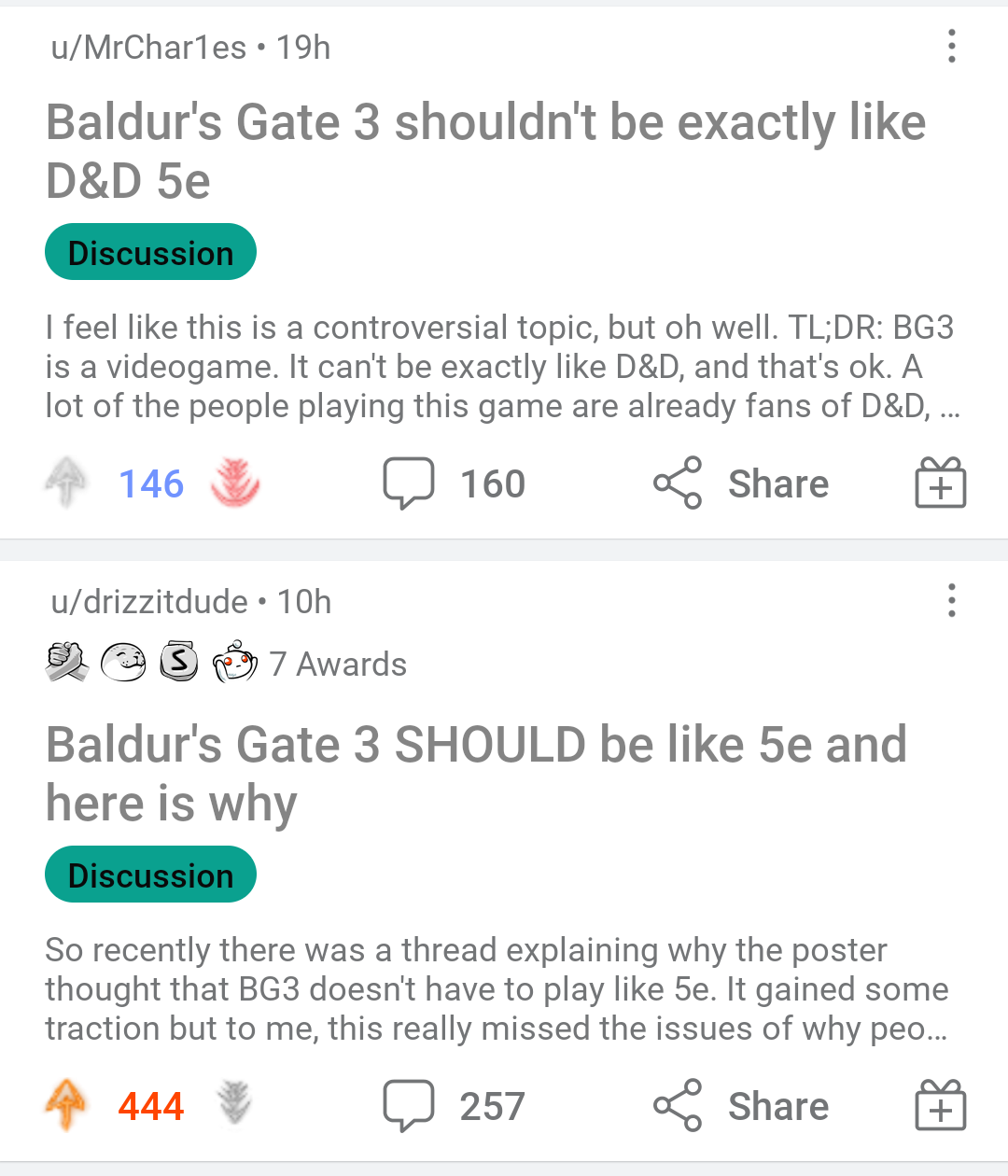This screenshot has width=1008, height=1176.
Task: Share MrChar1es's post
Action: tap(741, 483)
